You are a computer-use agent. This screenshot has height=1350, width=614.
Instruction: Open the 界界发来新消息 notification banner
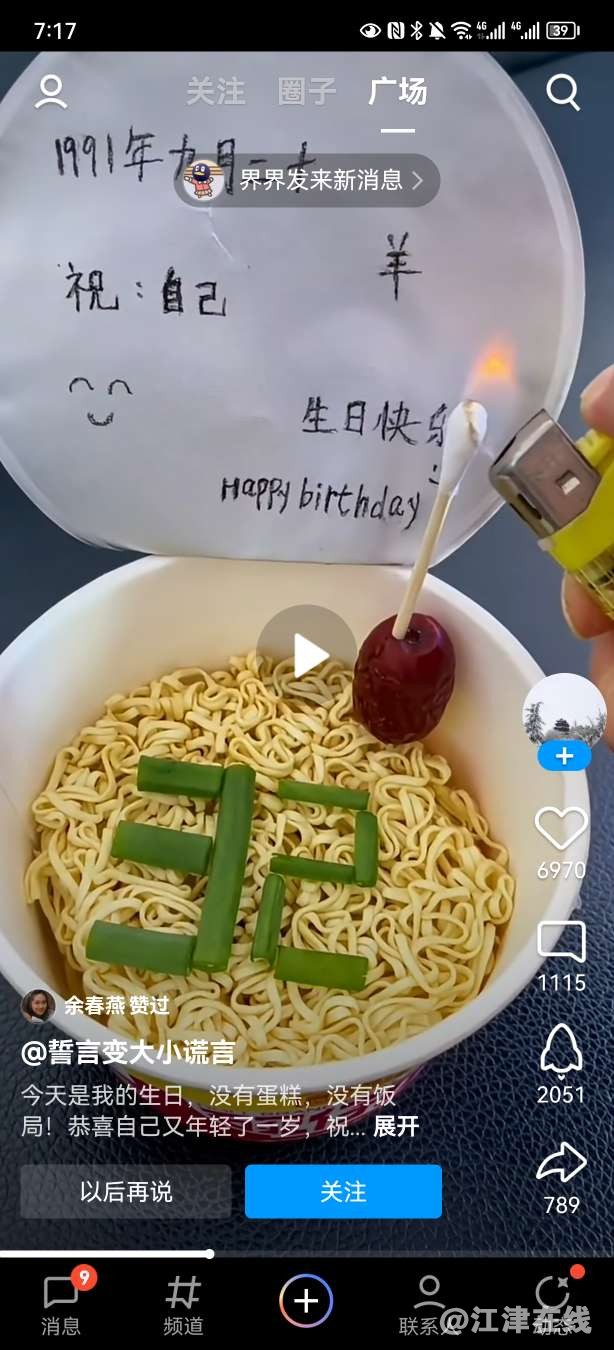point(308,180)
